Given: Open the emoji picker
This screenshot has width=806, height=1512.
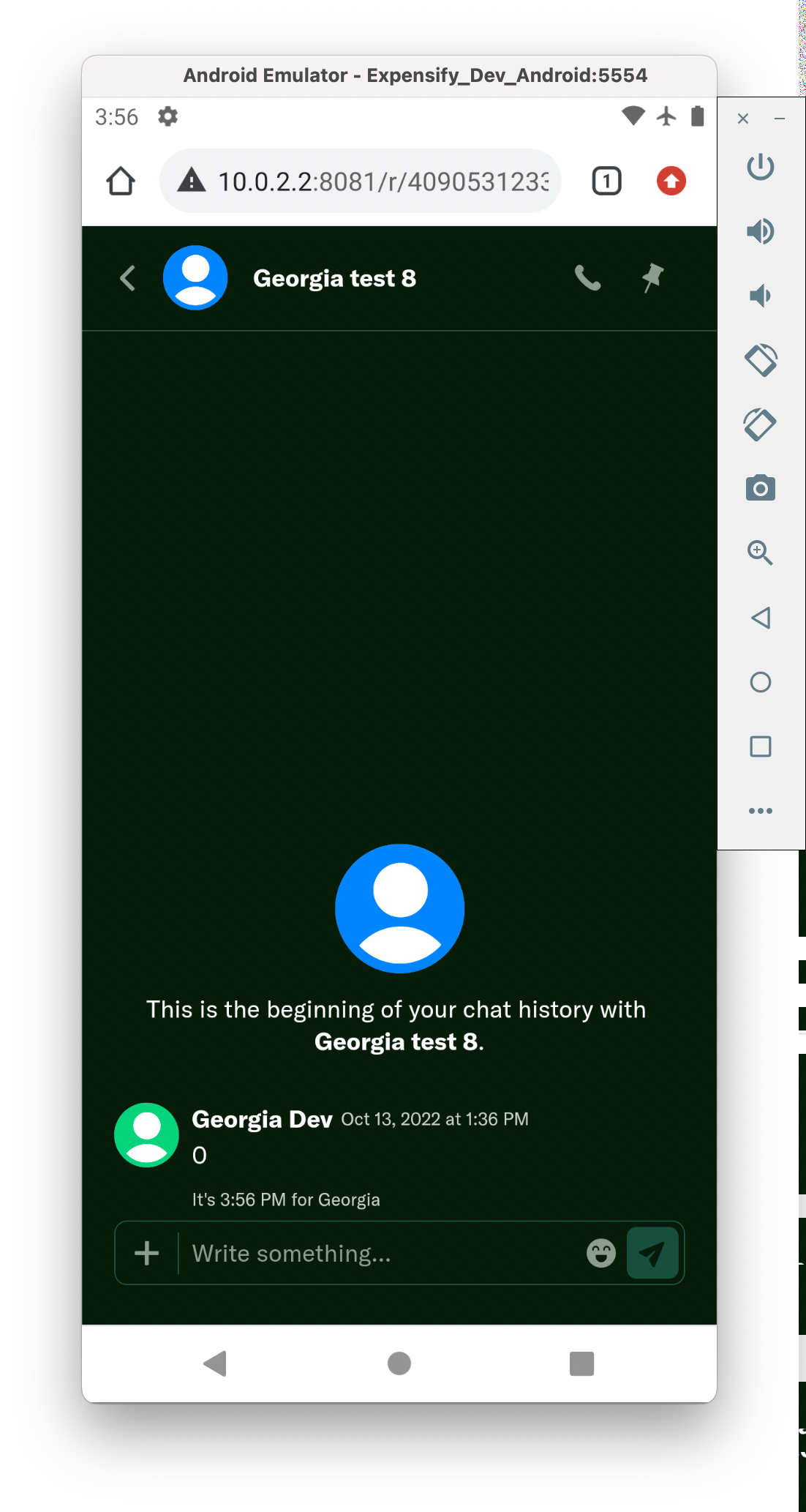Looking at the screenshot, I should pyautogui.click(x=601, y=1253).
